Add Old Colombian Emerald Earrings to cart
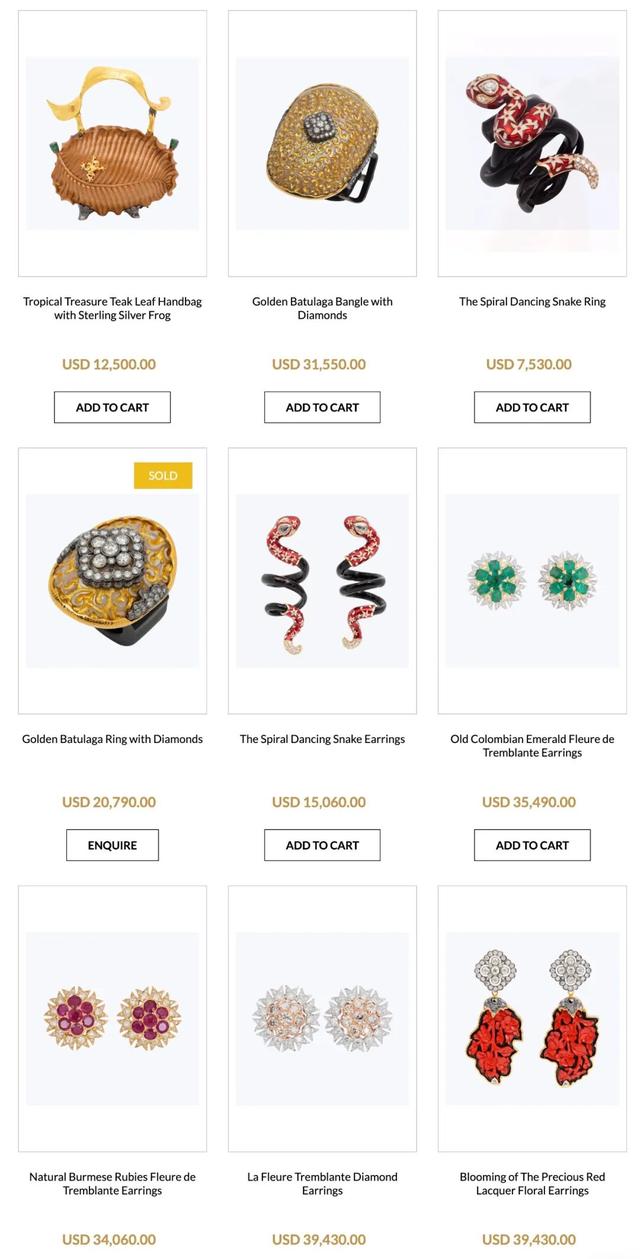The height and width of the screenshot is (1259, 640). (x=532, y=845)
